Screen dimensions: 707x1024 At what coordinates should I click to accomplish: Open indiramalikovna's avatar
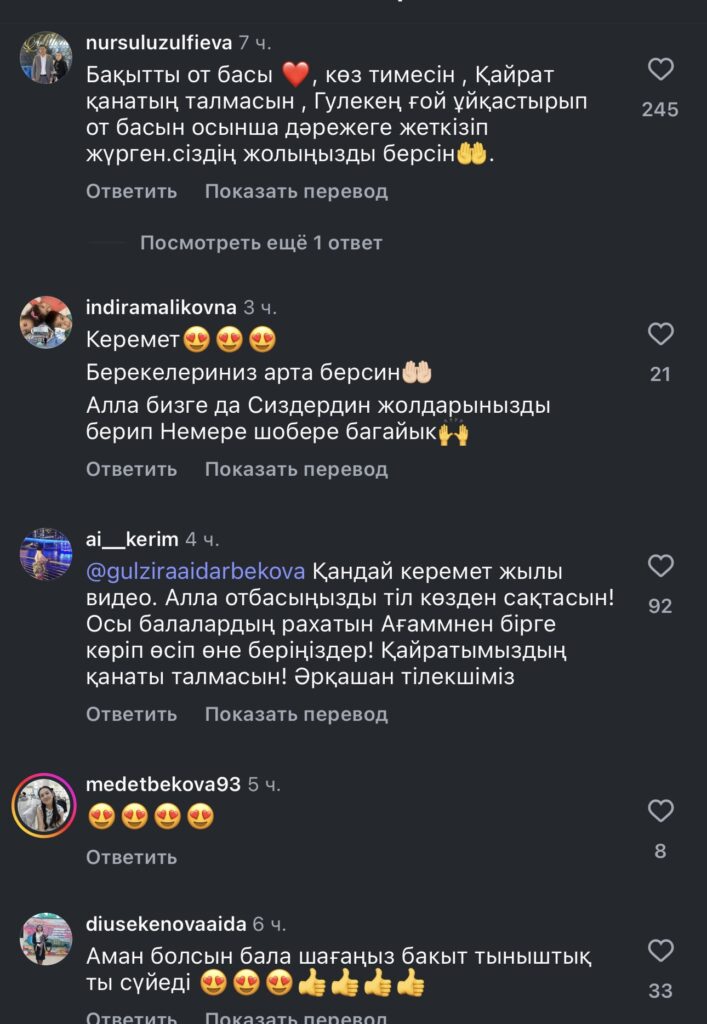(46, 321)
